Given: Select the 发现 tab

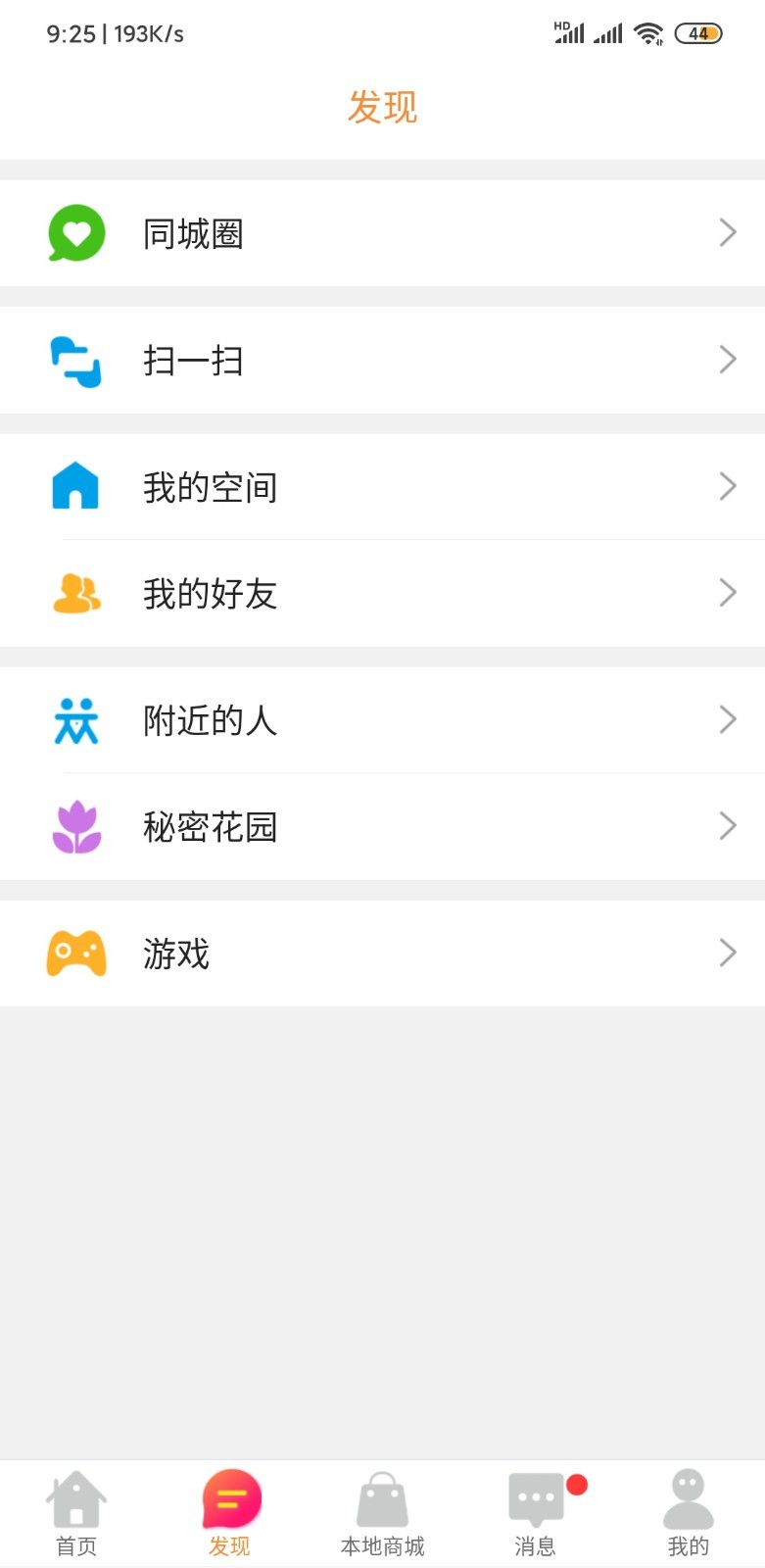Looking at the screenshot, I should tap(229, 1514).
